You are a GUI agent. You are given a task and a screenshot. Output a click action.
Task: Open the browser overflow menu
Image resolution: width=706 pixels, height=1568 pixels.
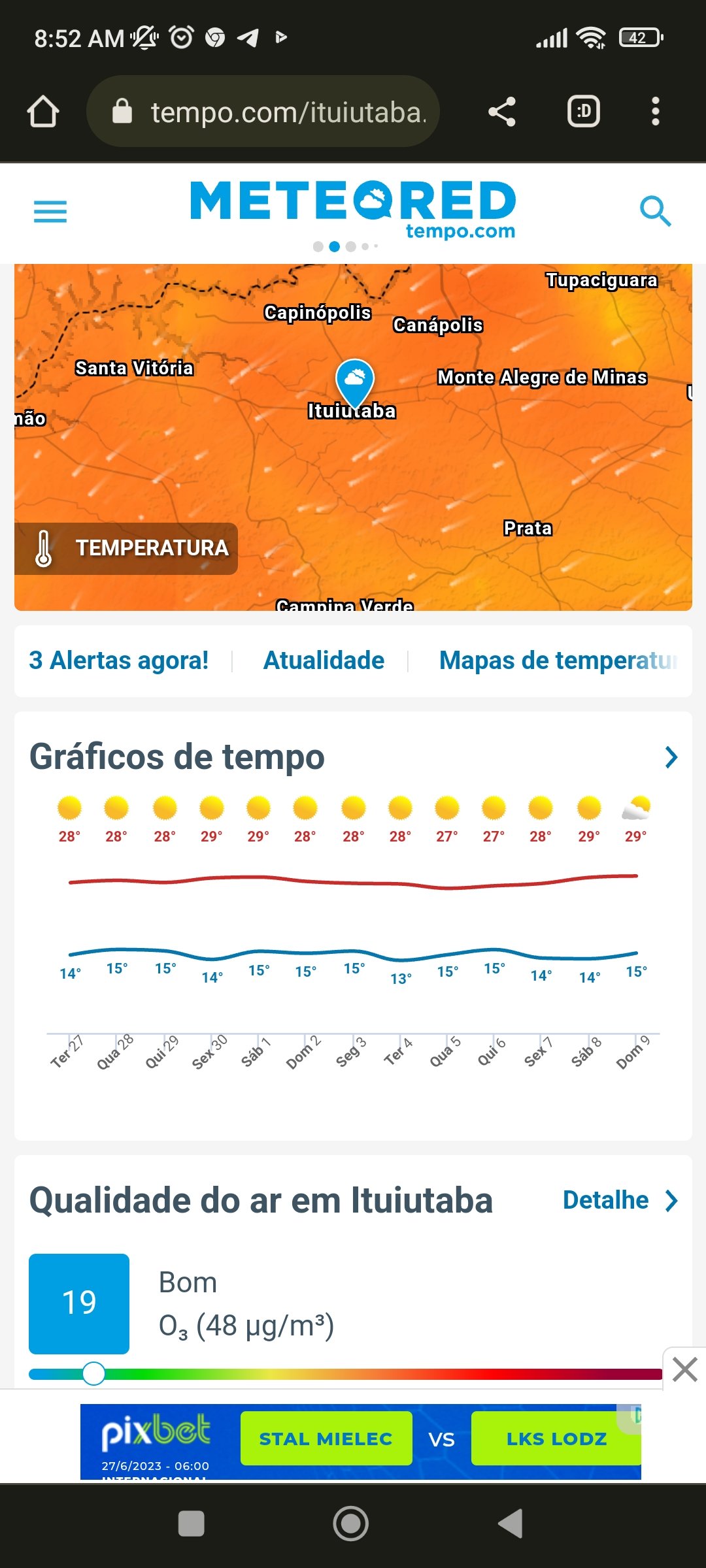tap(656, 112)
